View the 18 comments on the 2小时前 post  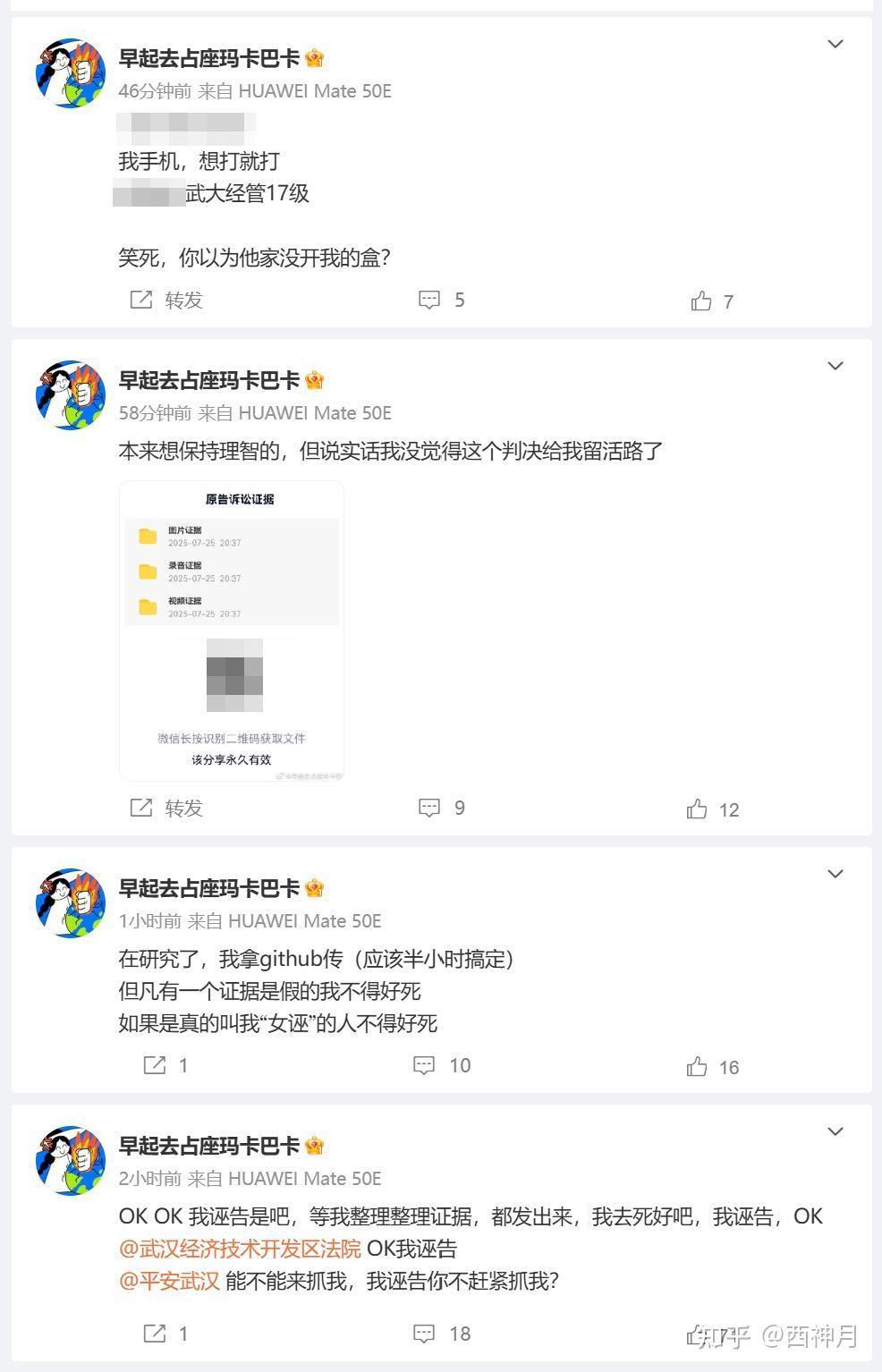coord(442,1334)
